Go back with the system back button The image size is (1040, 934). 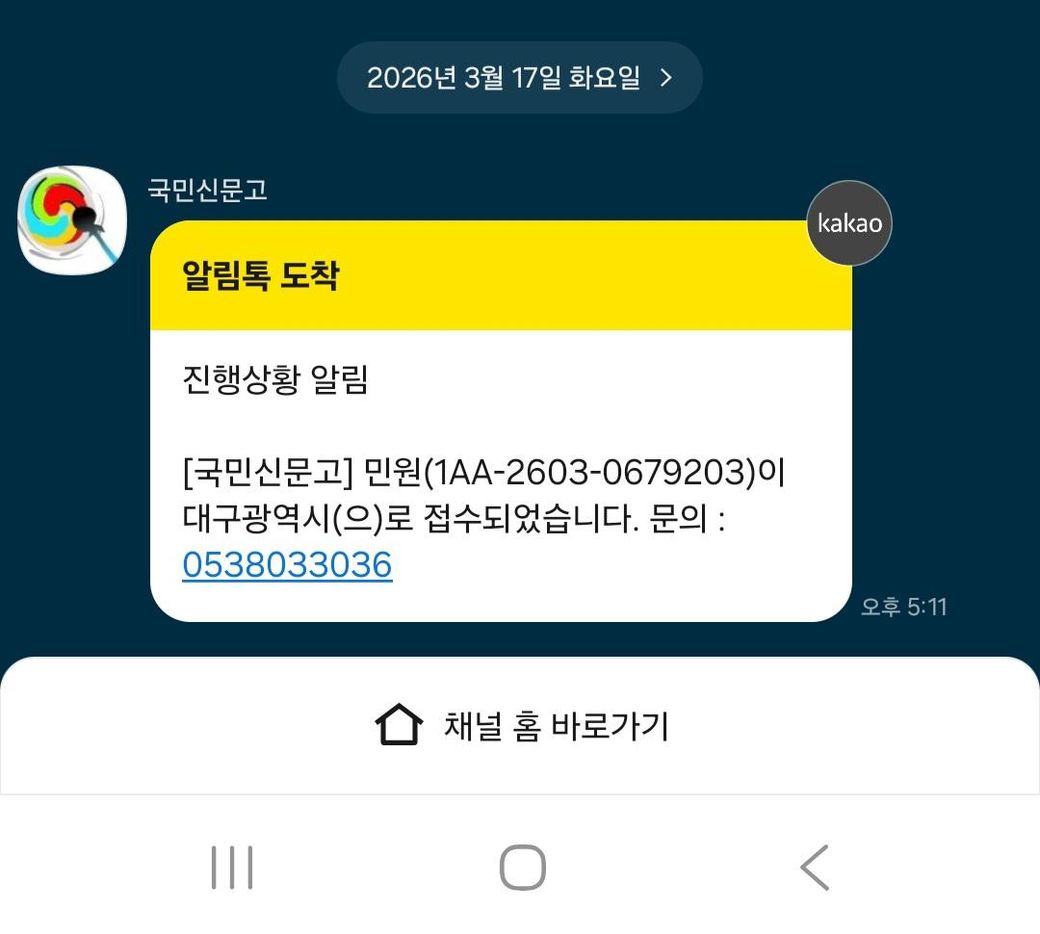(815, 867)
